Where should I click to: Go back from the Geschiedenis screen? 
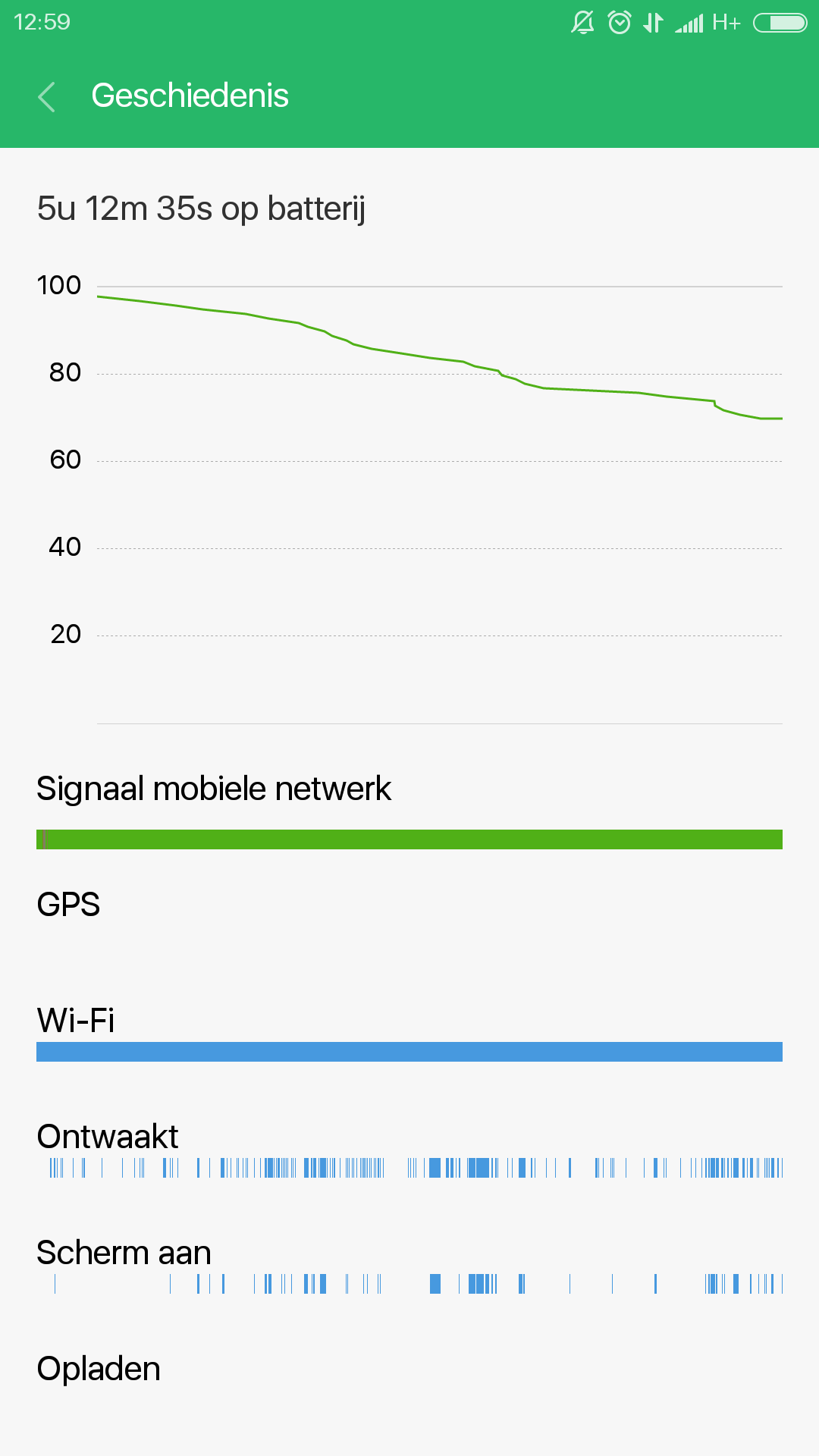pyautogui.click(x=46, y=96)
